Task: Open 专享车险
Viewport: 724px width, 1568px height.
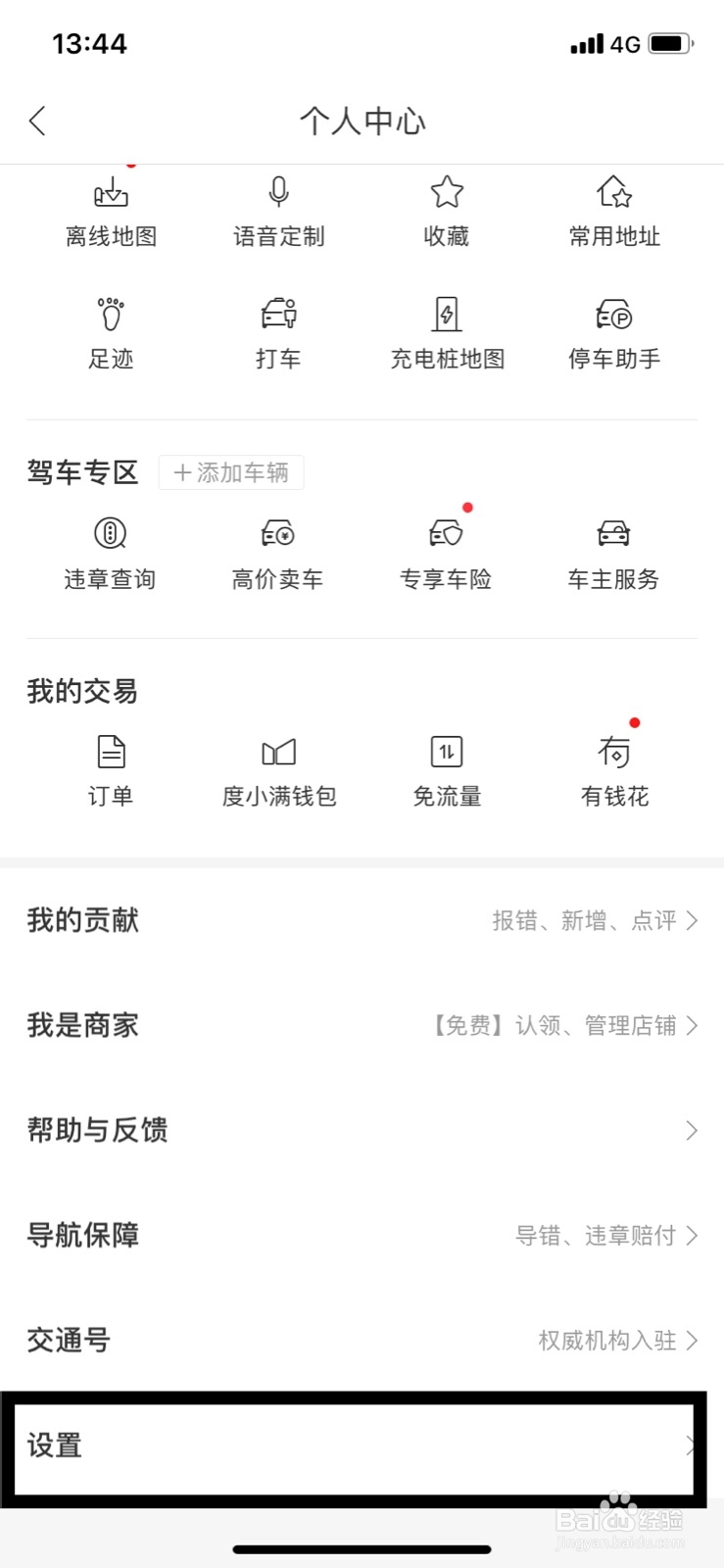Action: [446, 555]
